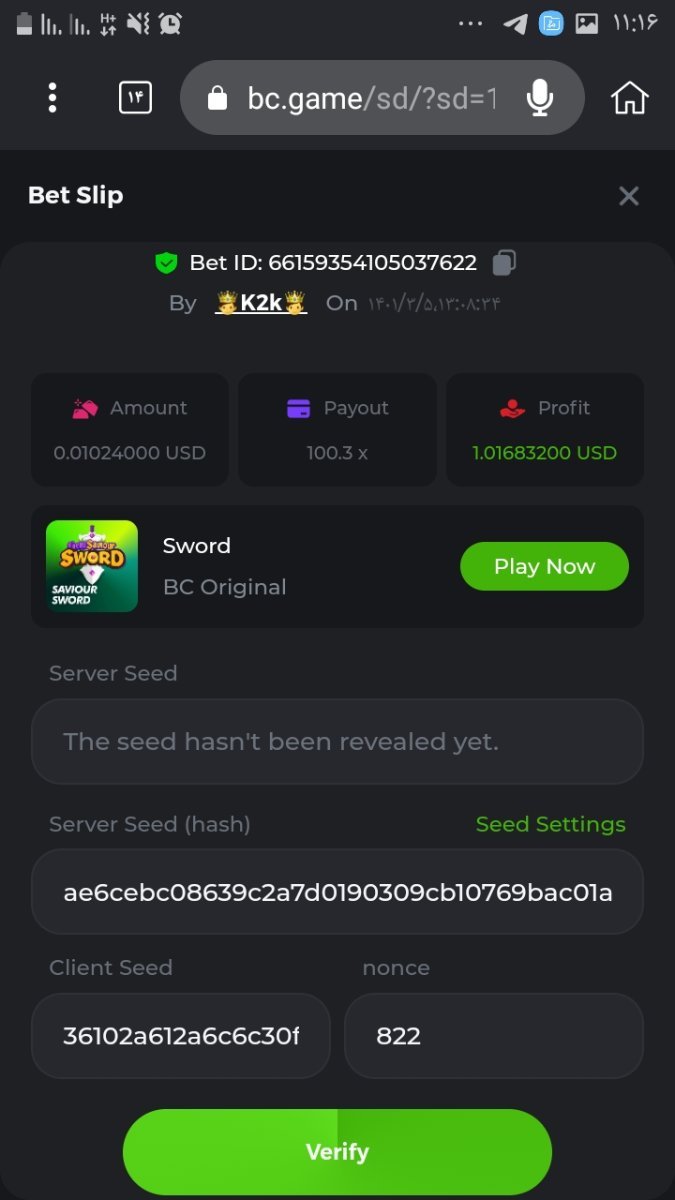This screenshot has height=1200, width=675.
Task: Open the K2k user profile
Action: (262, 303)
